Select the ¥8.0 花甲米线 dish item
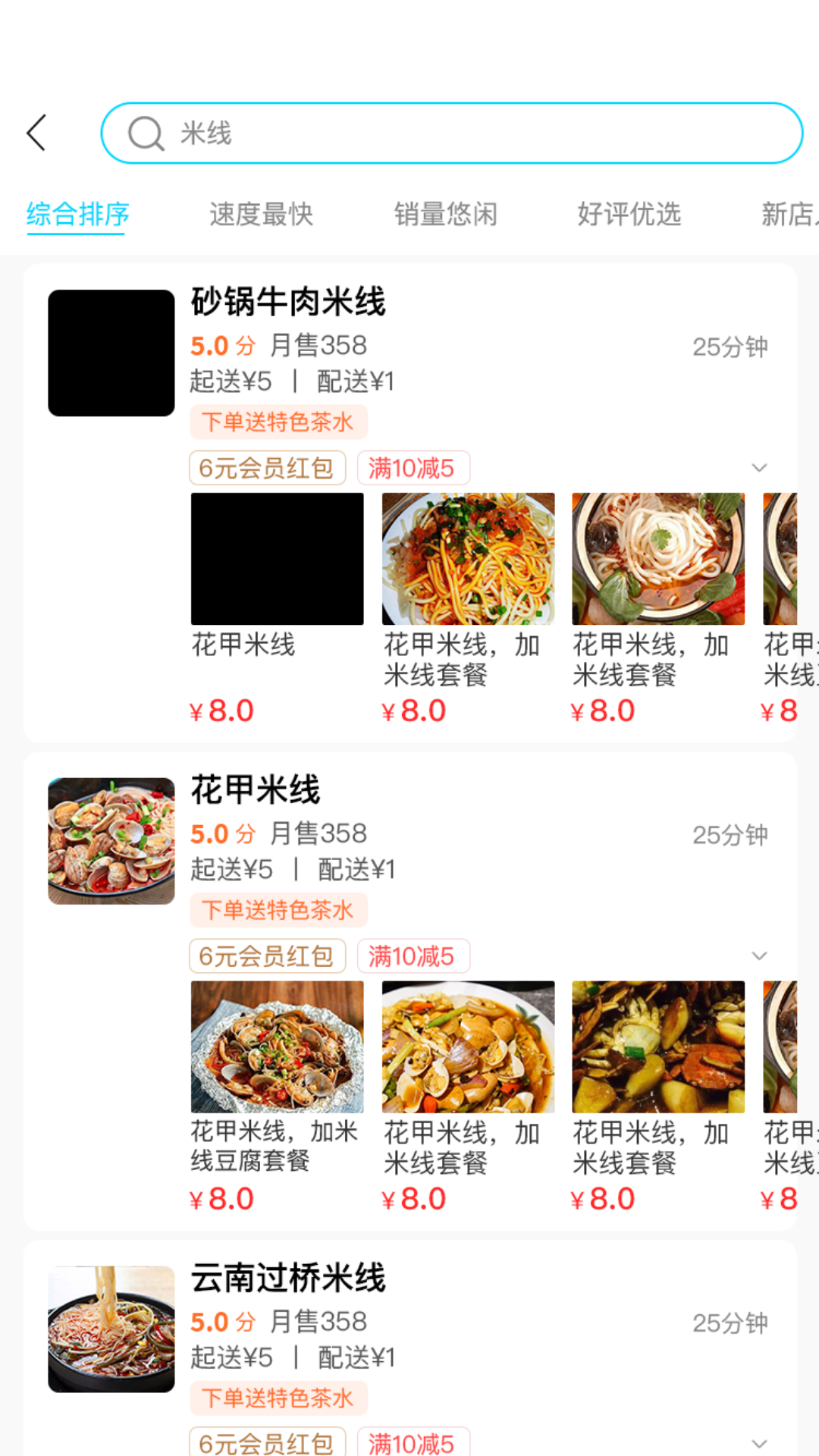Screen dimensions: 819x1456 tap(278, 601)
